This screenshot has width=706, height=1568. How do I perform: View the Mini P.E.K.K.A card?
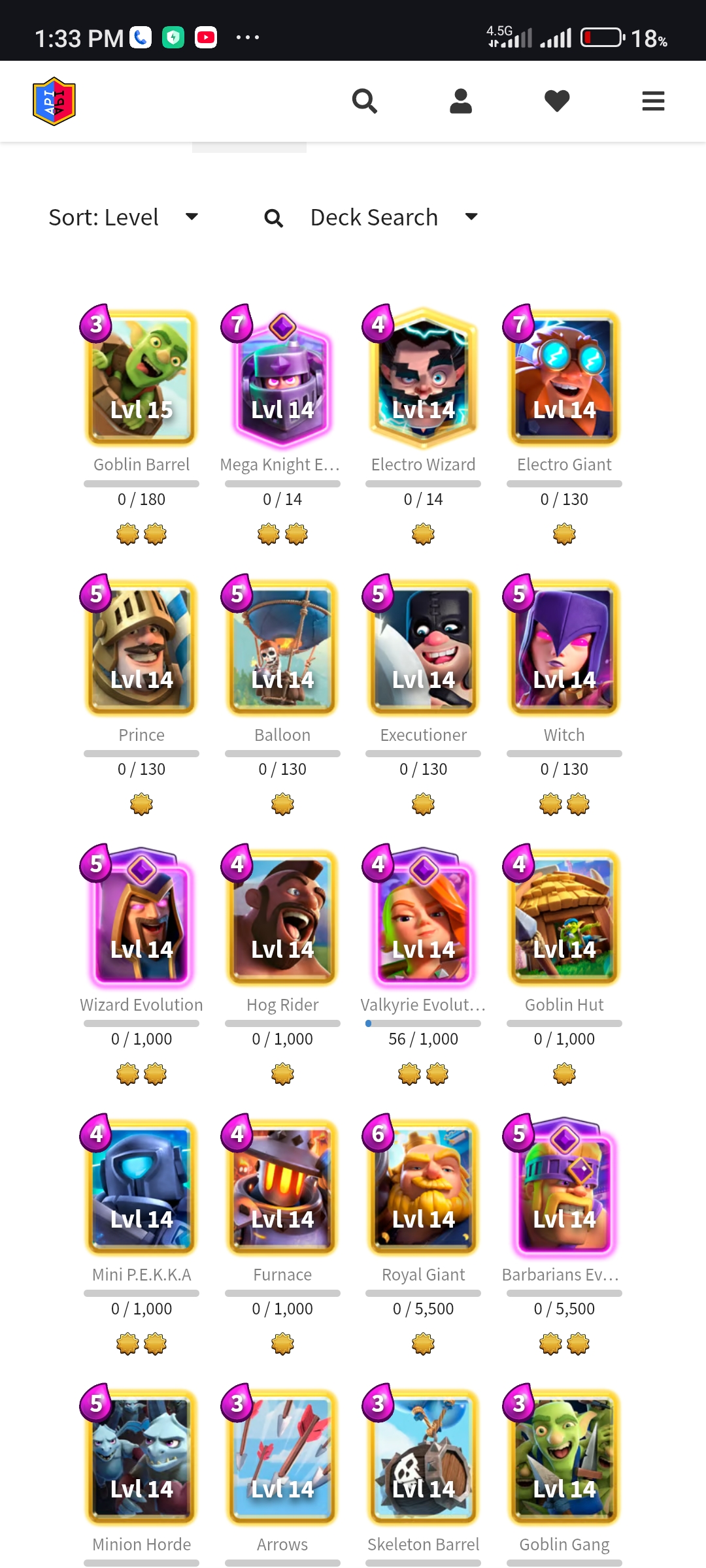[141, 1188]
